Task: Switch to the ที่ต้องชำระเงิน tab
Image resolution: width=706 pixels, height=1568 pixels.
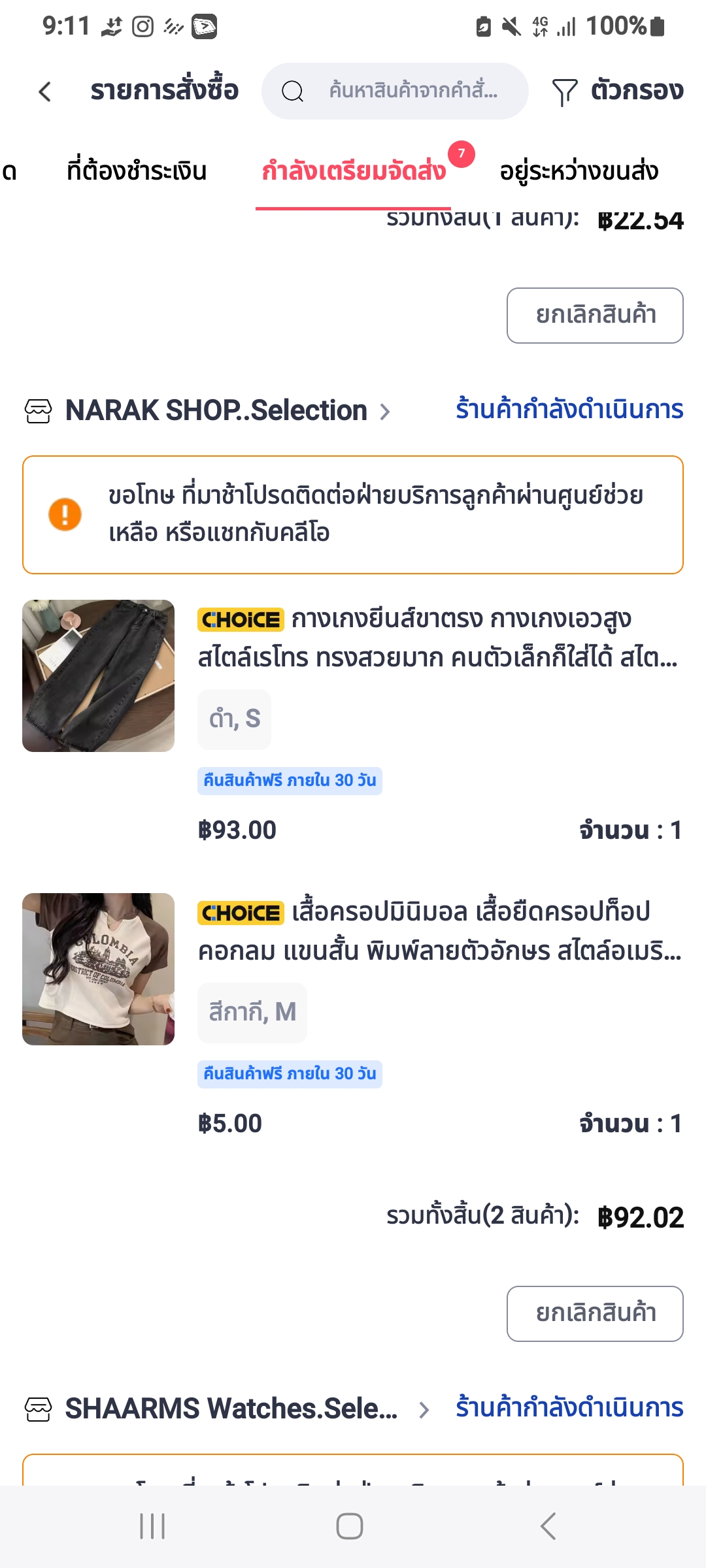Action: click(x=137, y=171)
